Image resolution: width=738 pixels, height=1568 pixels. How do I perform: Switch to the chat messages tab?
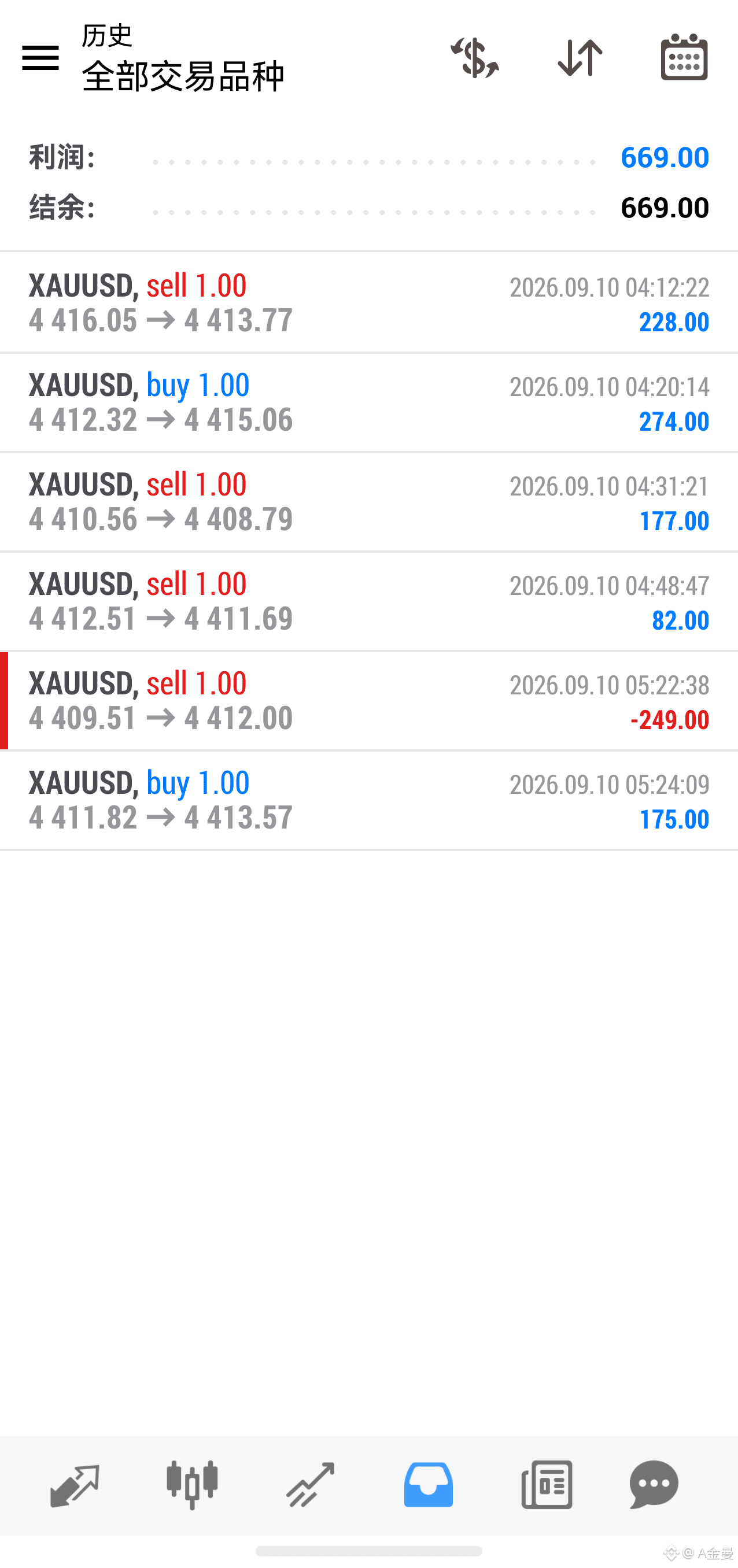654,1485
